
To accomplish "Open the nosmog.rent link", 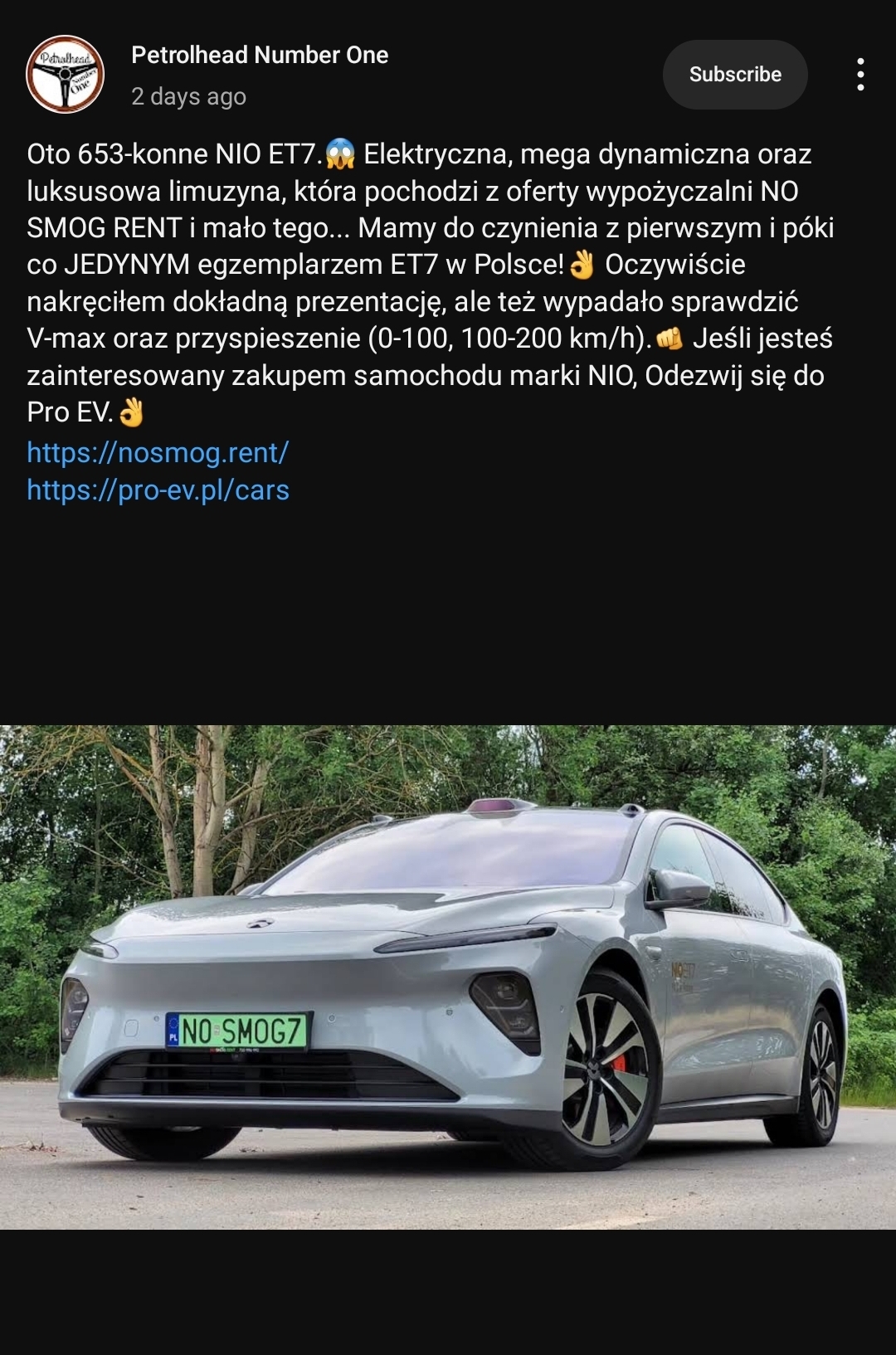I will pos(158,453).
